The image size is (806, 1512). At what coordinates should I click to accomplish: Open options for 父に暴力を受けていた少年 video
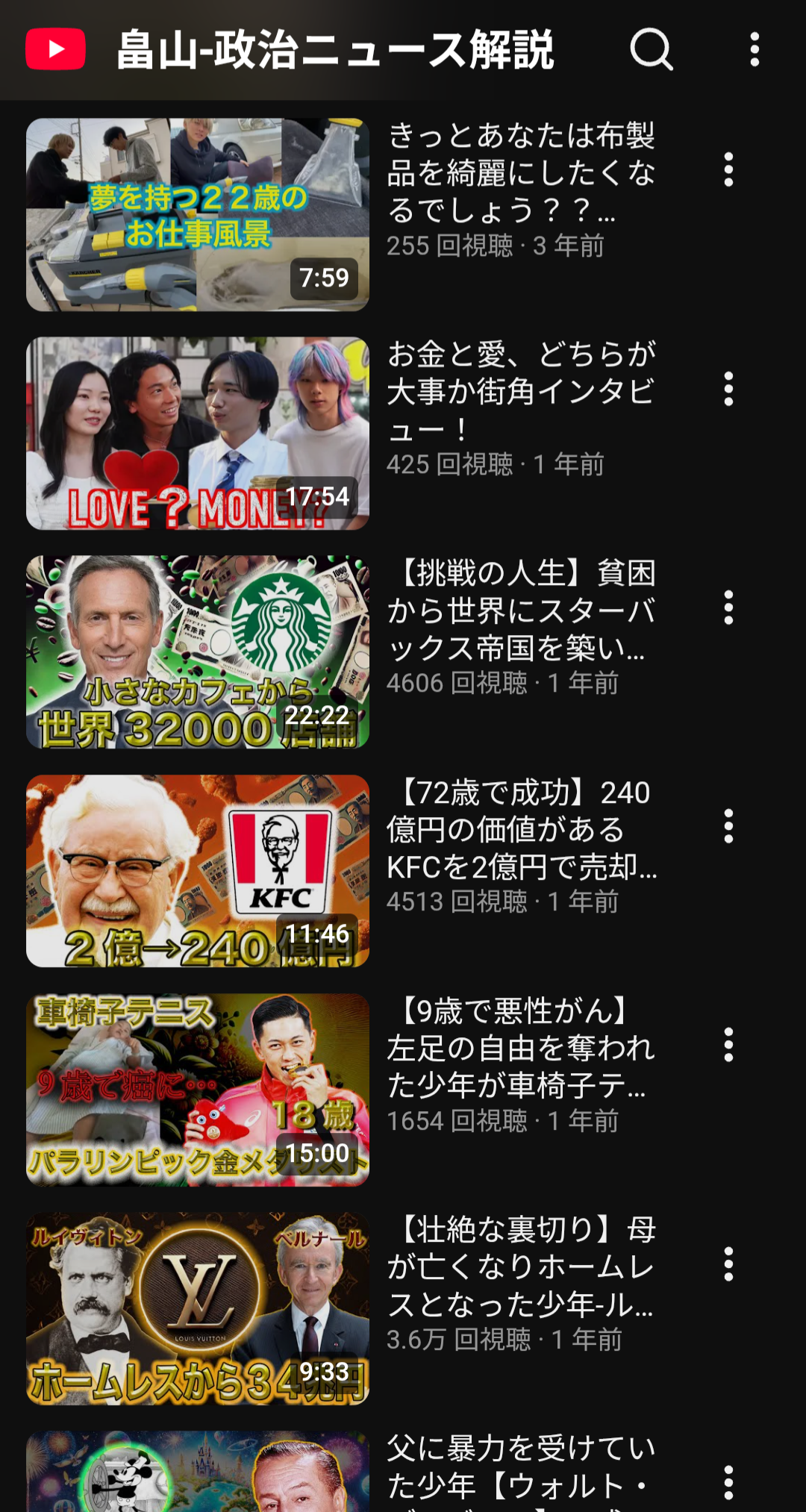click(728, 1482)
